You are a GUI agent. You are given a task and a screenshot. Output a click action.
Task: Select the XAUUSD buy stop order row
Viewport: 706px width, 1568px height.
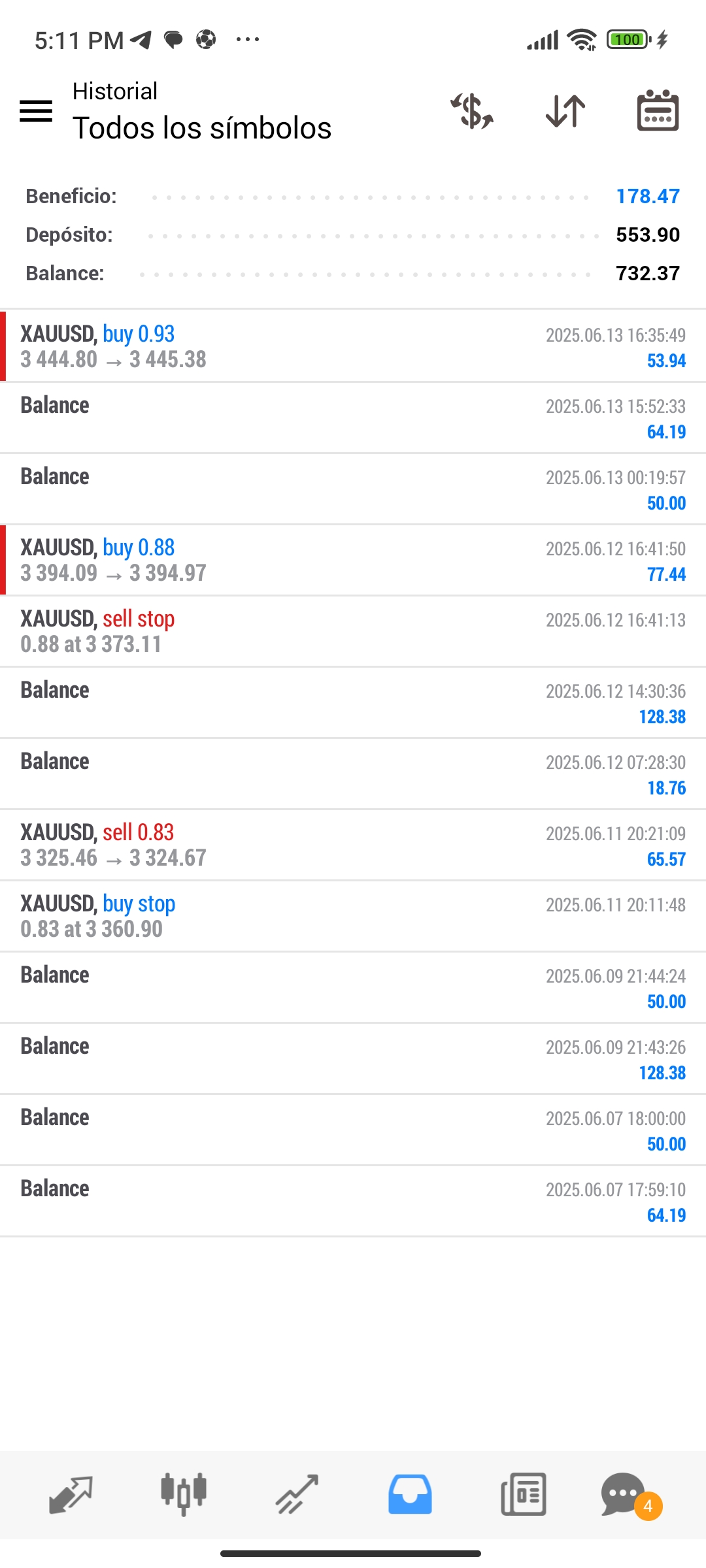click(353, 916)
